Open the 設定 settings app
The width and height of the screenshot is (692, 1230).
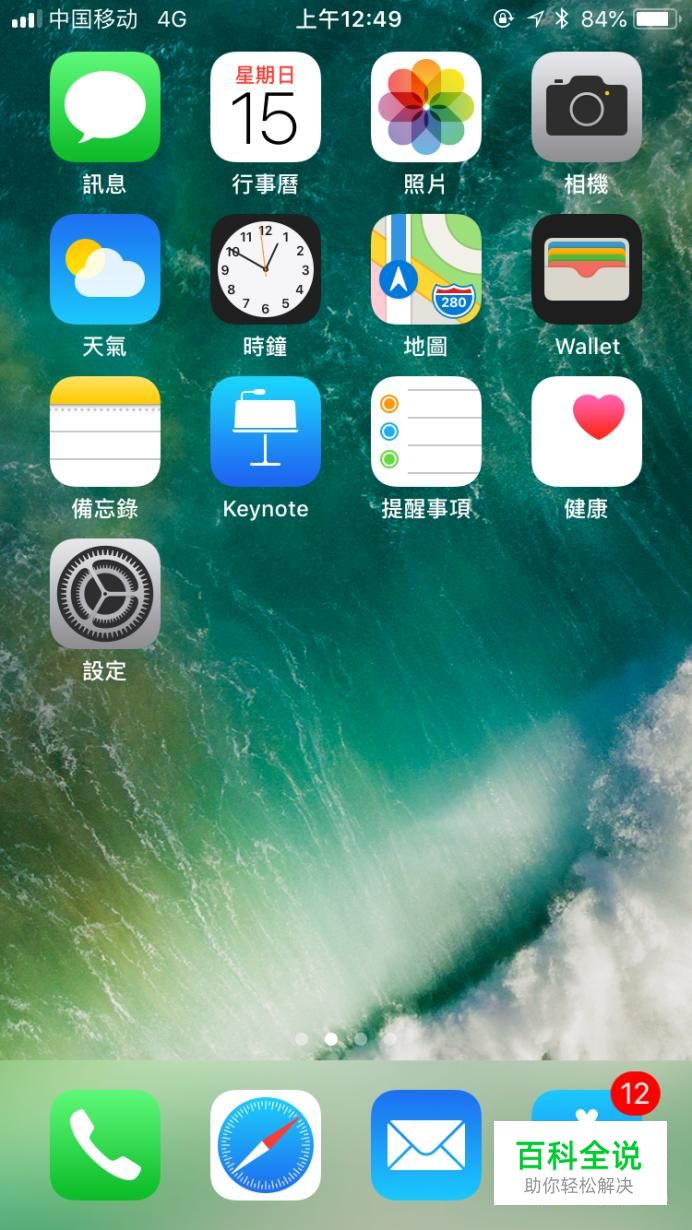(x=105, y=593)
